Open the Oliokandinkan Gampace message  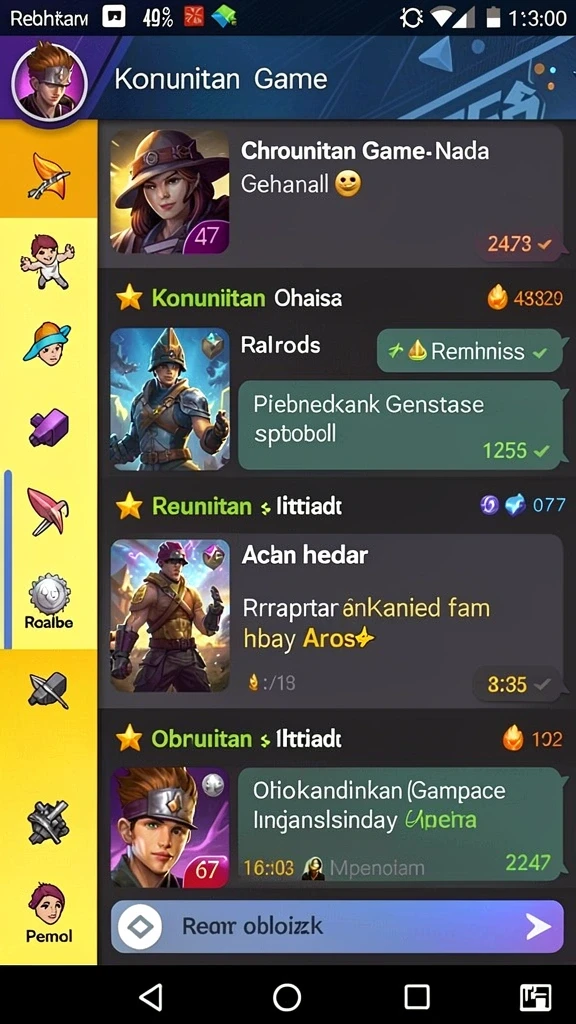[x=400, y=824]
